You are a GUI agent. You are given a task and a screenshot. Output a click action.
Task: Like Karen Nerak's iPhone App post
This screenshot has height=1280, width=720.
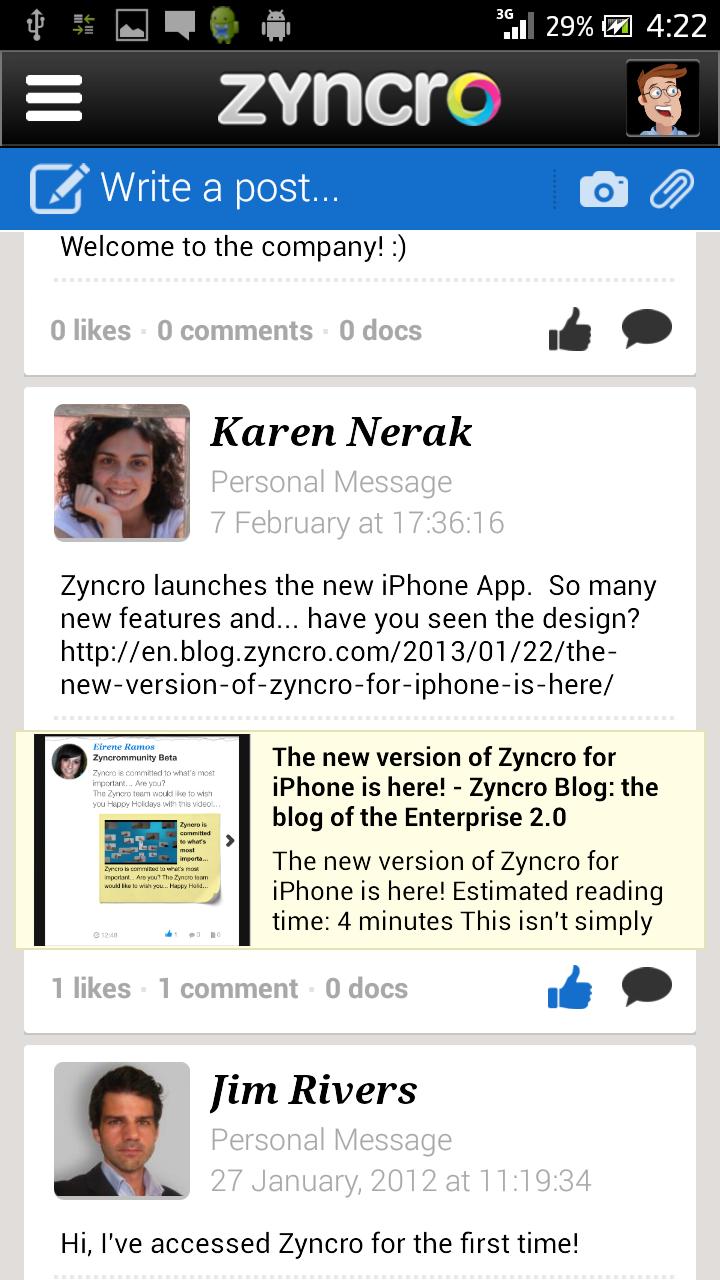coord(570,987)
